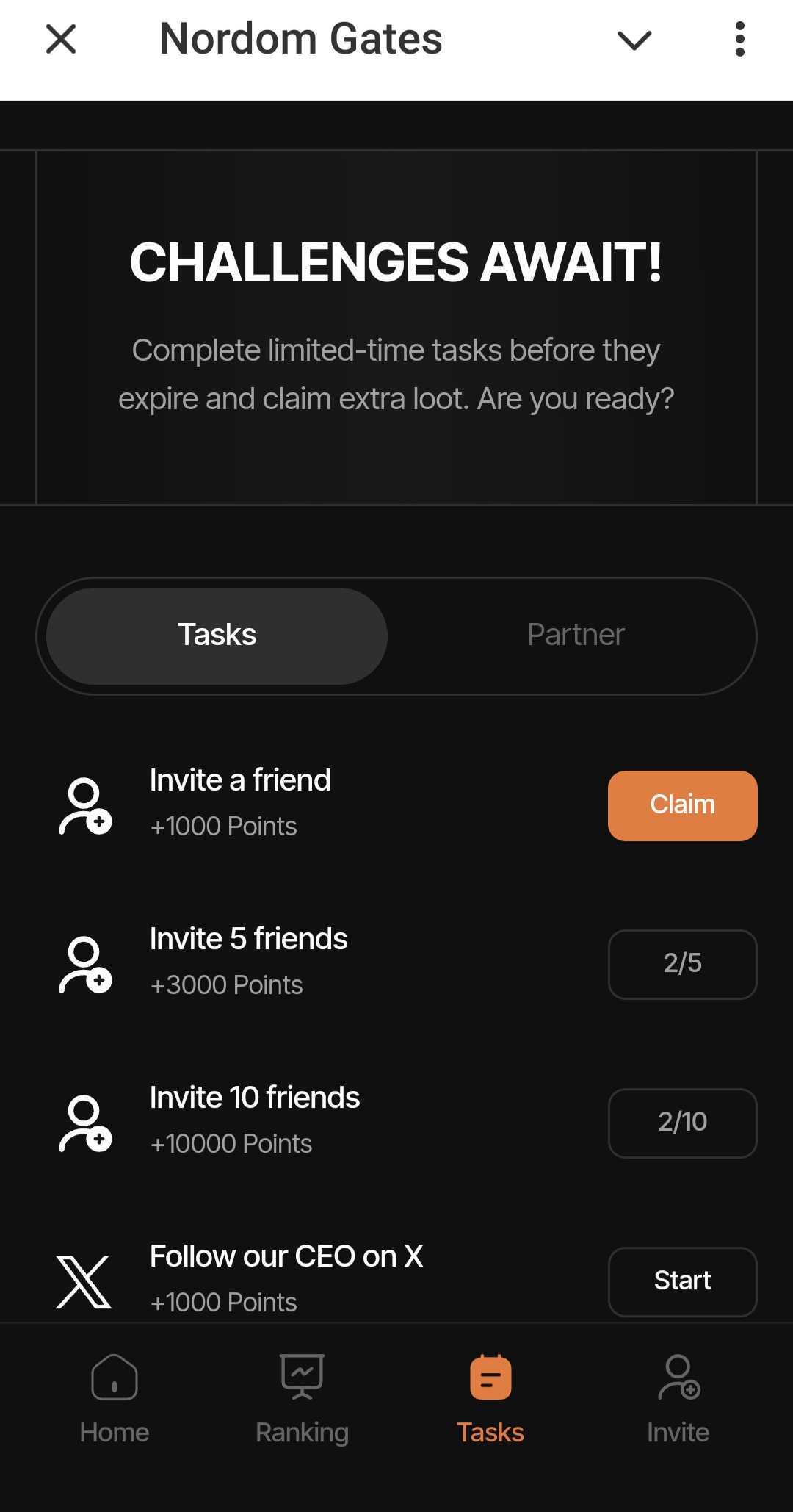Open the Invite 10 friends task
The width and height of the screenshot is (793, 1512).
682,1123
